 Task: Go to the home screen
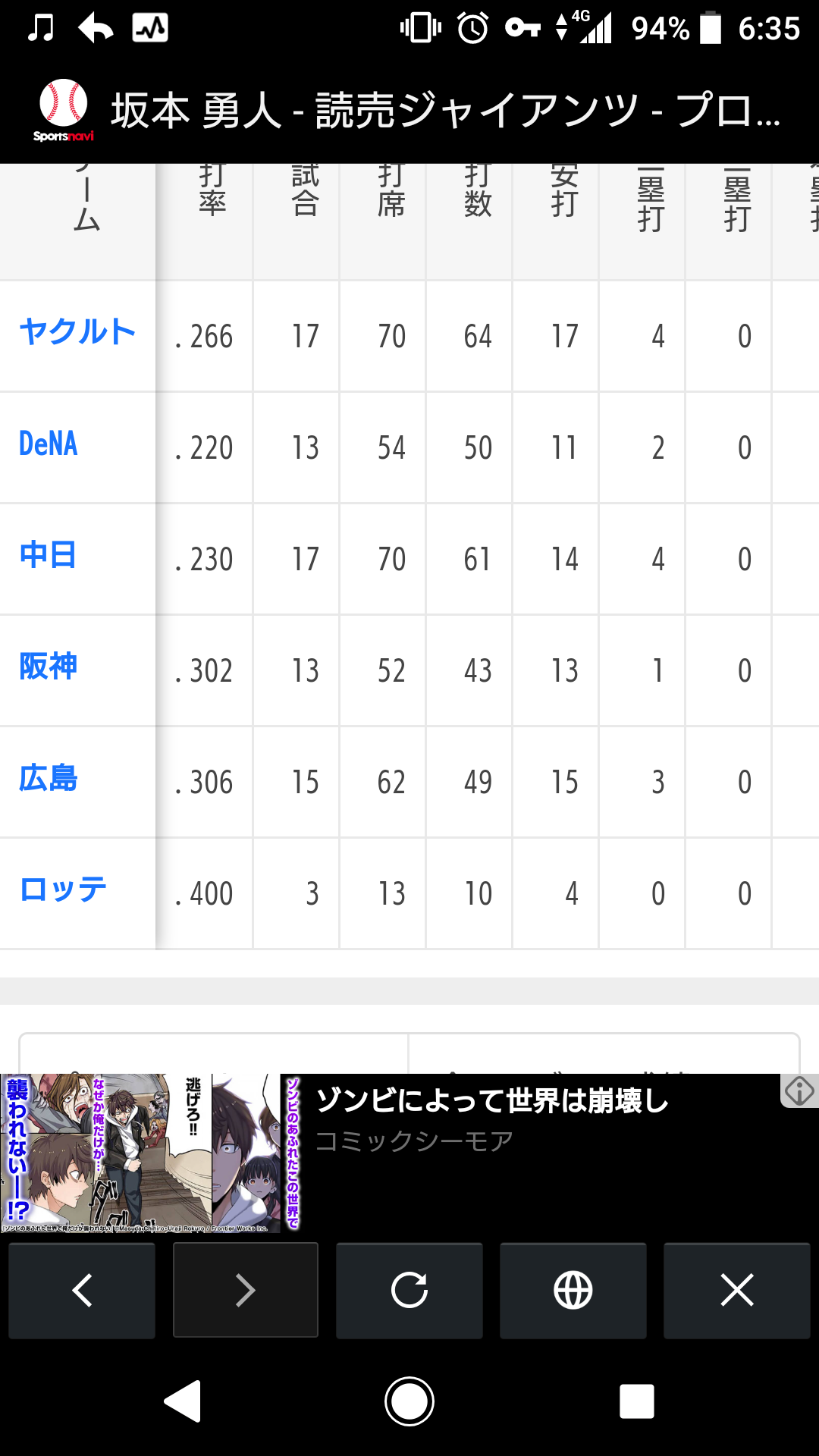point(409,1401)
